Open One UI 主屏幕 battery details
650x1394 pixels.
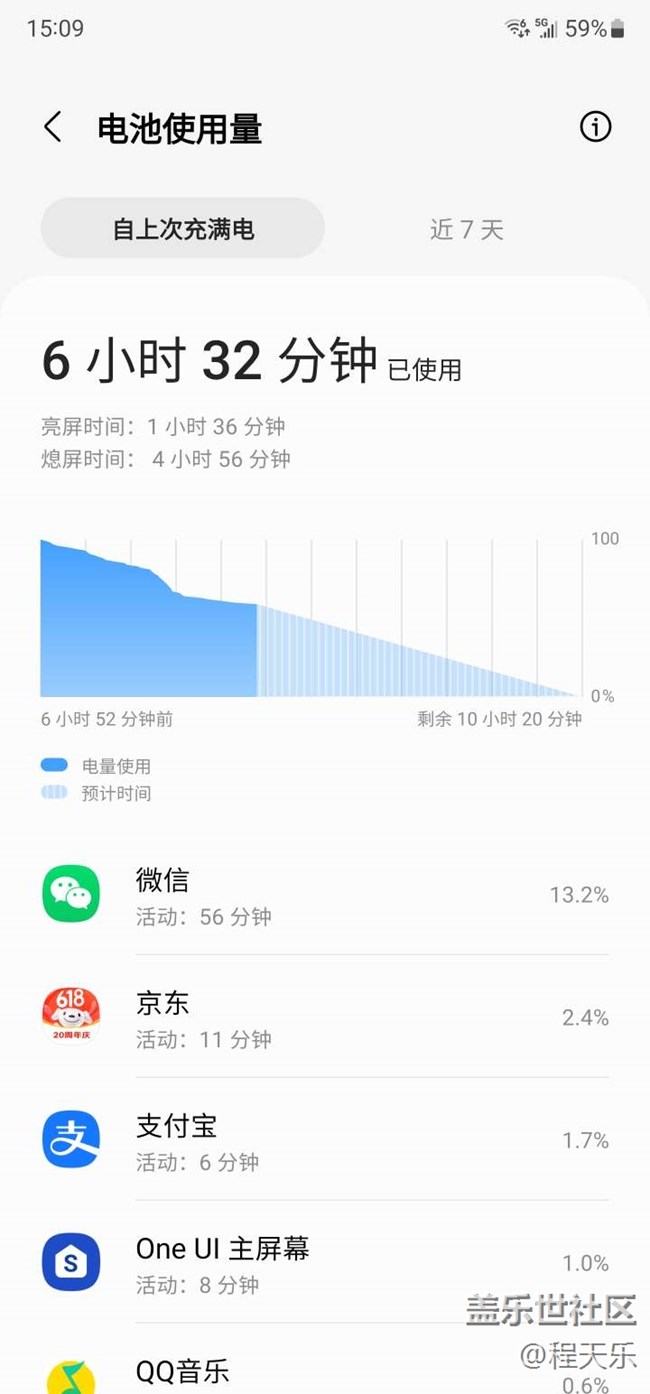tap(325, 1263)
